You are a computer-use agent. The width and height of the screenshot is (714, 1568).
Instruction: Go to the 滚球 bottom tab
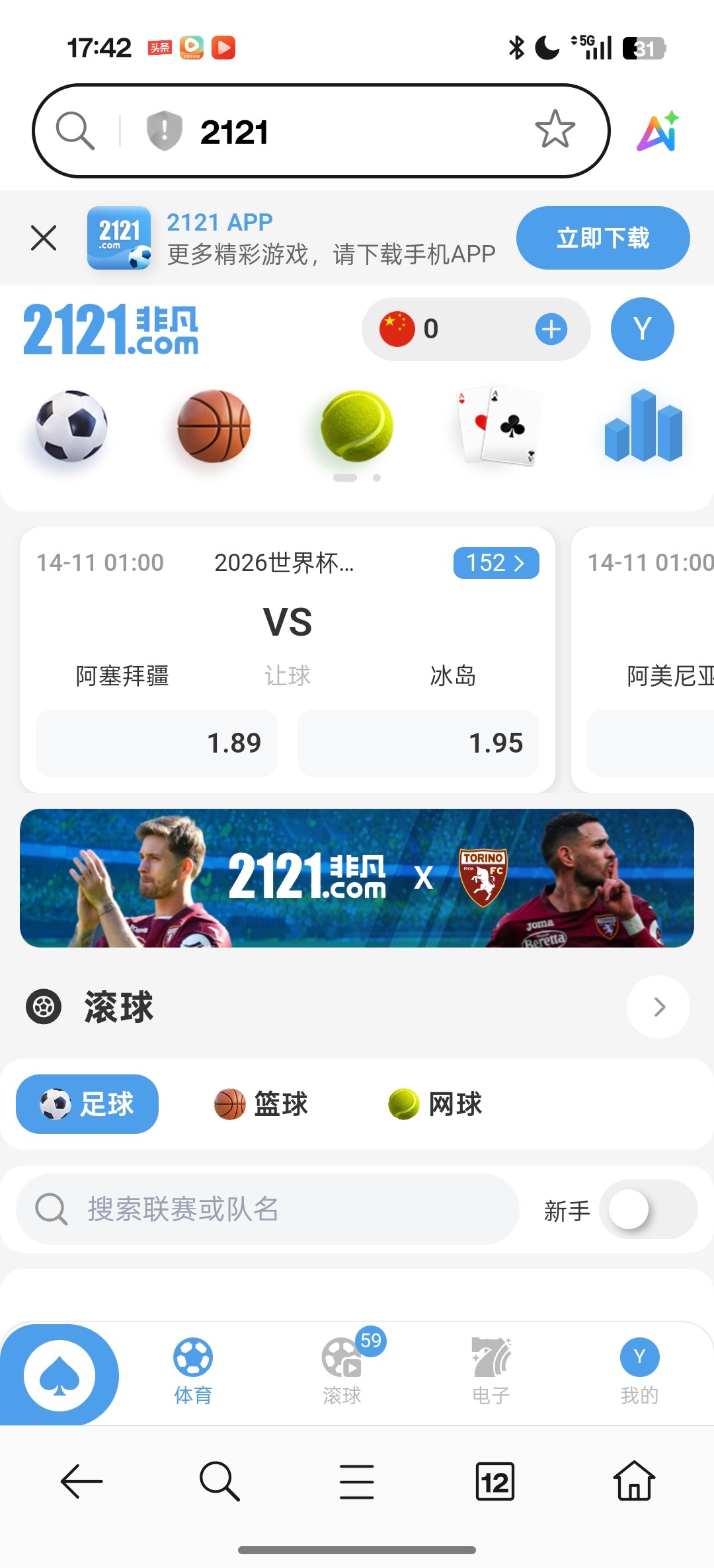tap(342, 1368)
